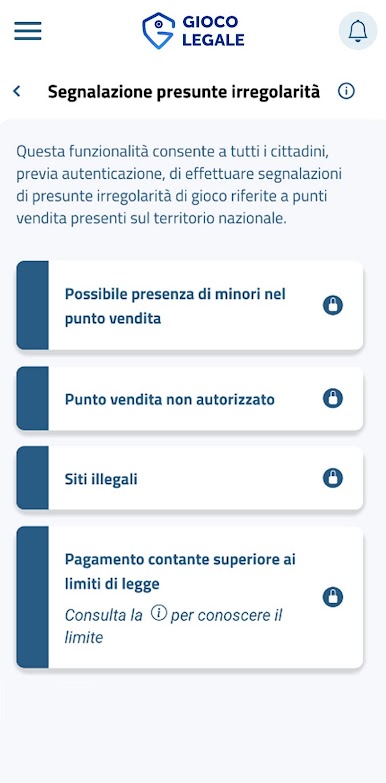
Task: Open info icon beside Segnalazione presunte irregolarità
Action: pyautogui.click(x=346, y=91)
